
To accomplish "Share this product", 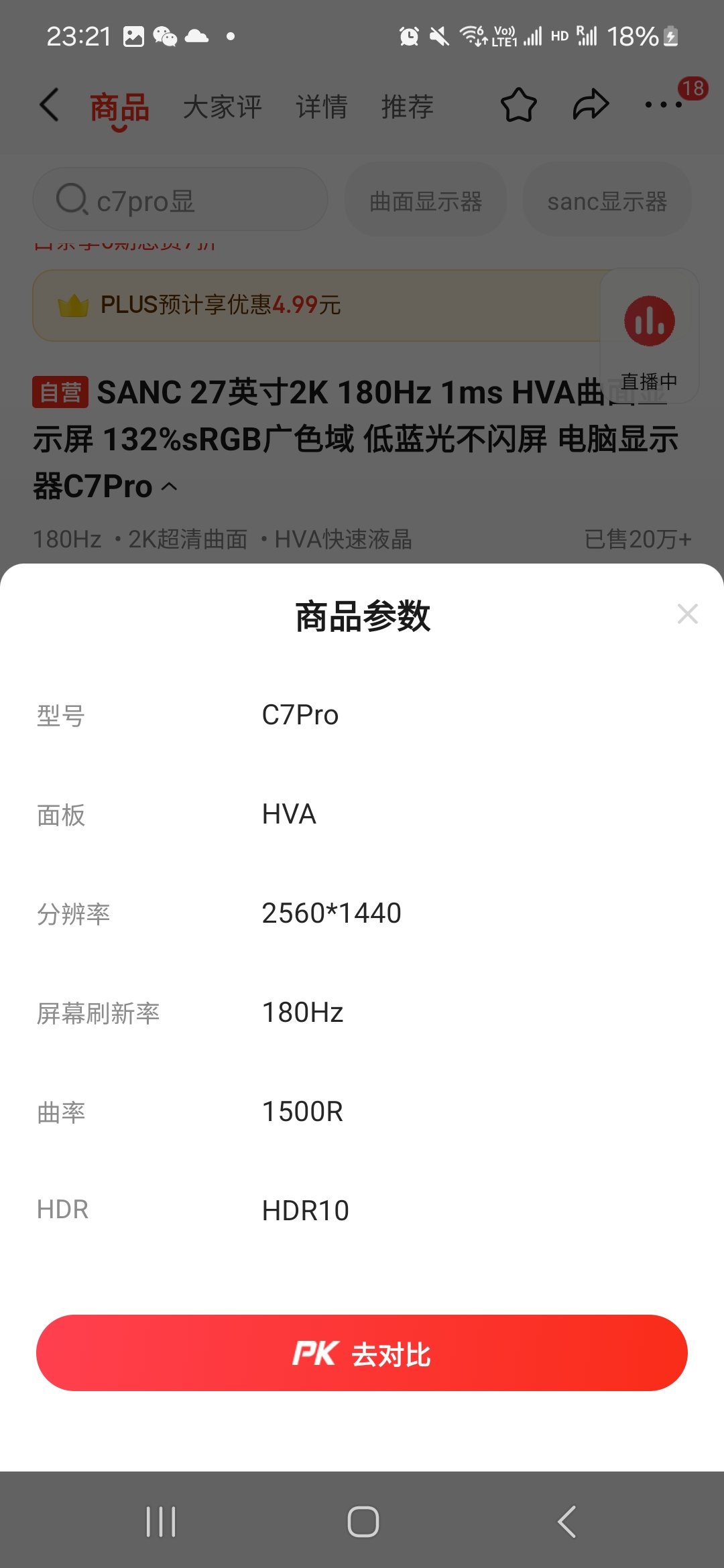I will tap(591, 105).
